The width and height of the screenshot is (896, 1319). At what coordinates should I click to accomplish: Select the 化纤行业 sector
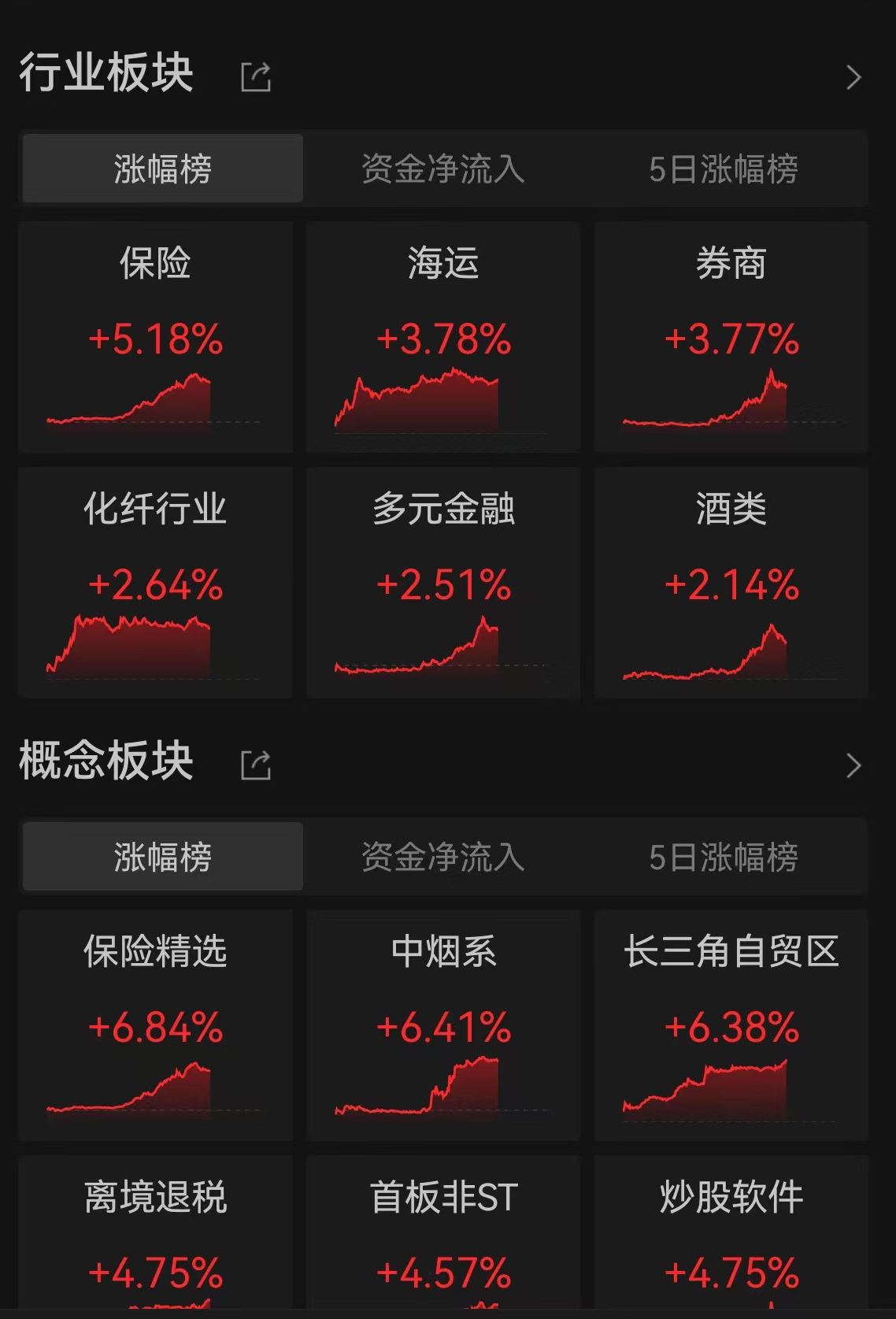coord(154,583)
